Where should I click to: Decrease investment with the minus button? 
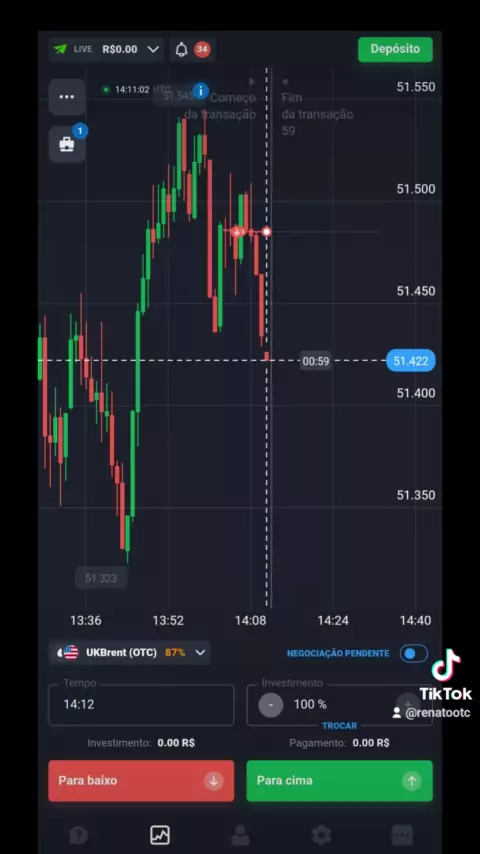pyautogui.click(x=271, y=705)
